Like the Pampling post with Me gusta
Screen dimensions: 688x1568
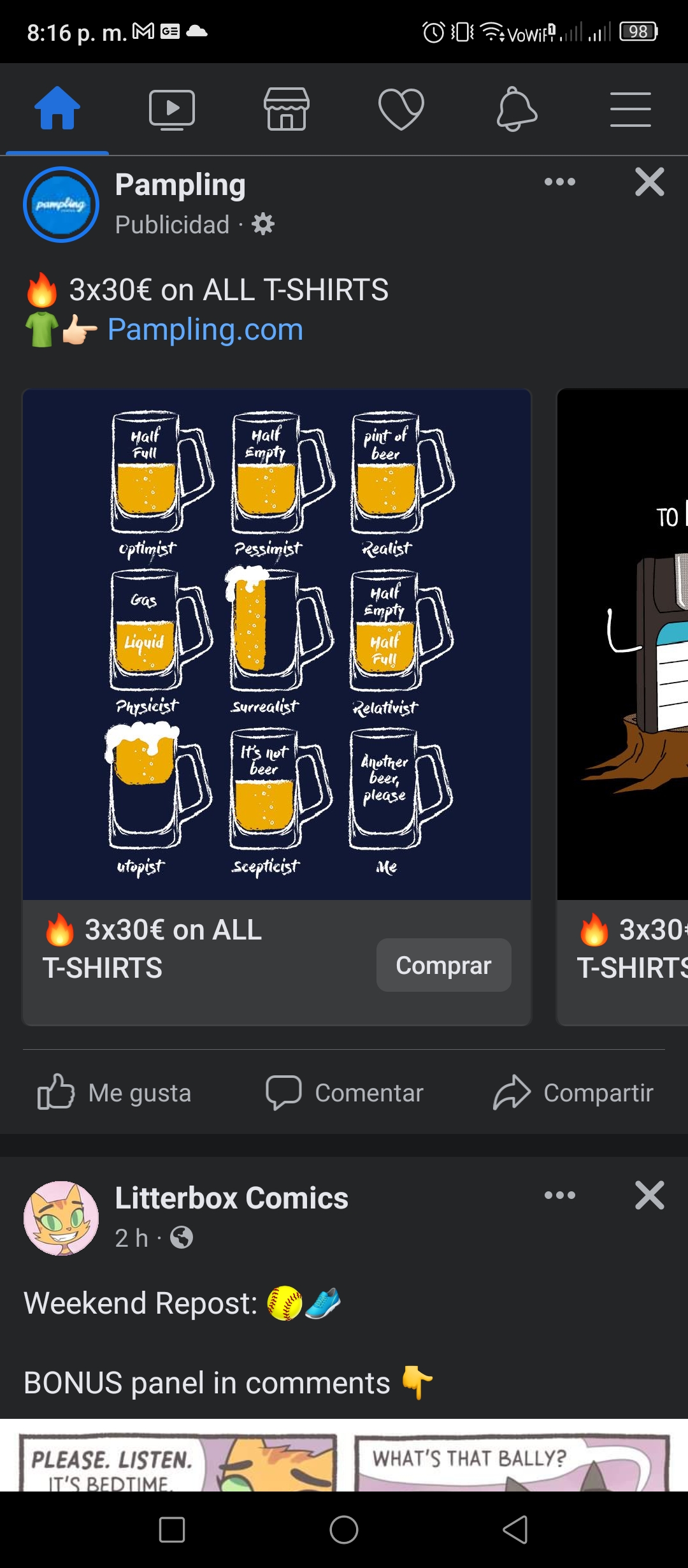click(x=115, y=1093)
